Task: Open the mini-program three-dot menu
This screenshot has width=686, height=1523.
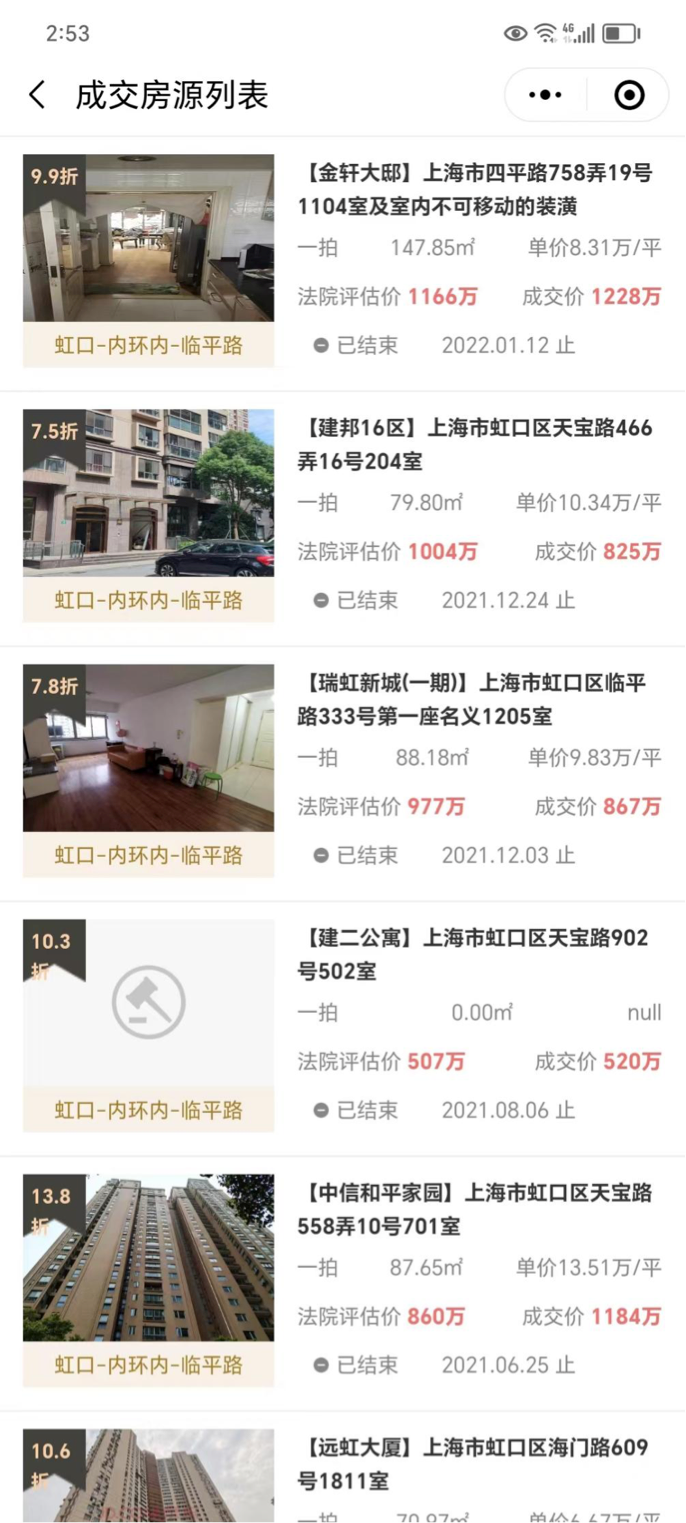Action: [x=545, y=96]
